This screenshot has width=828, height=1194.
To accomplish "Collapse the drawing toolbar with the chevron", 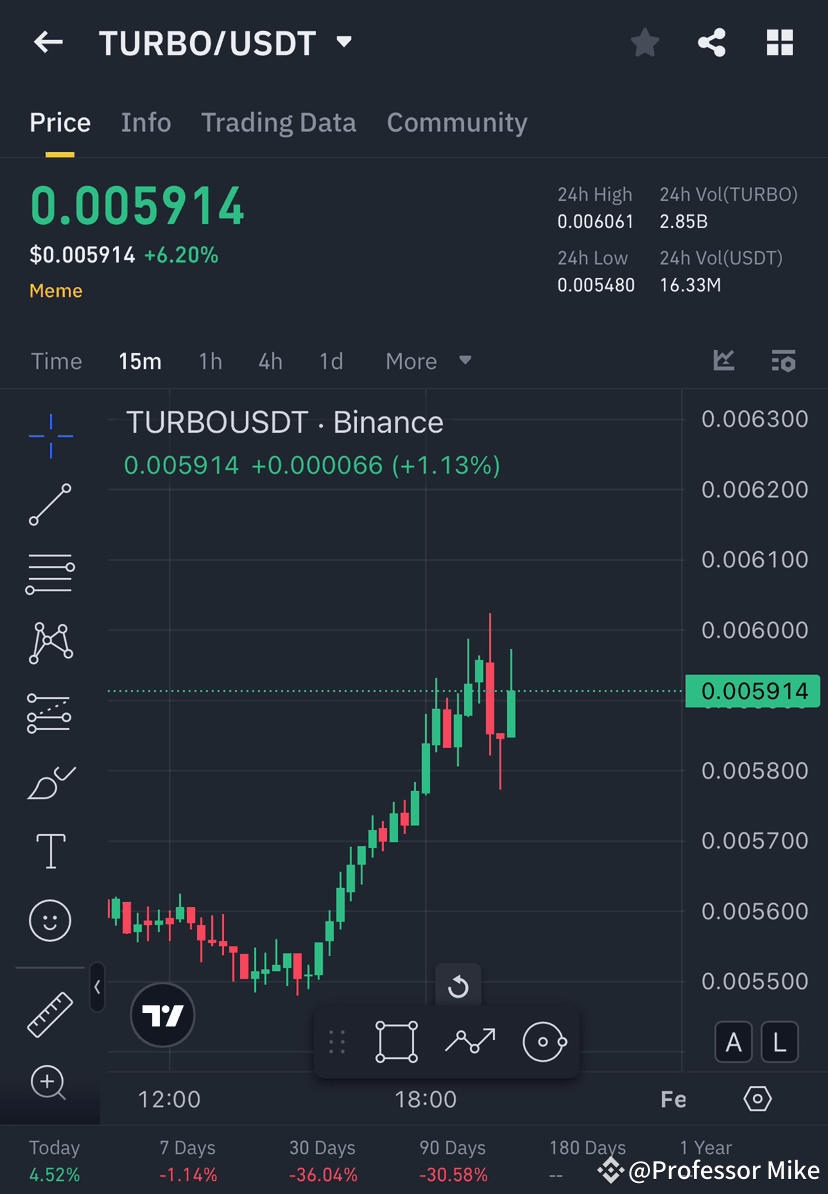I will click(x=97, y=988).
